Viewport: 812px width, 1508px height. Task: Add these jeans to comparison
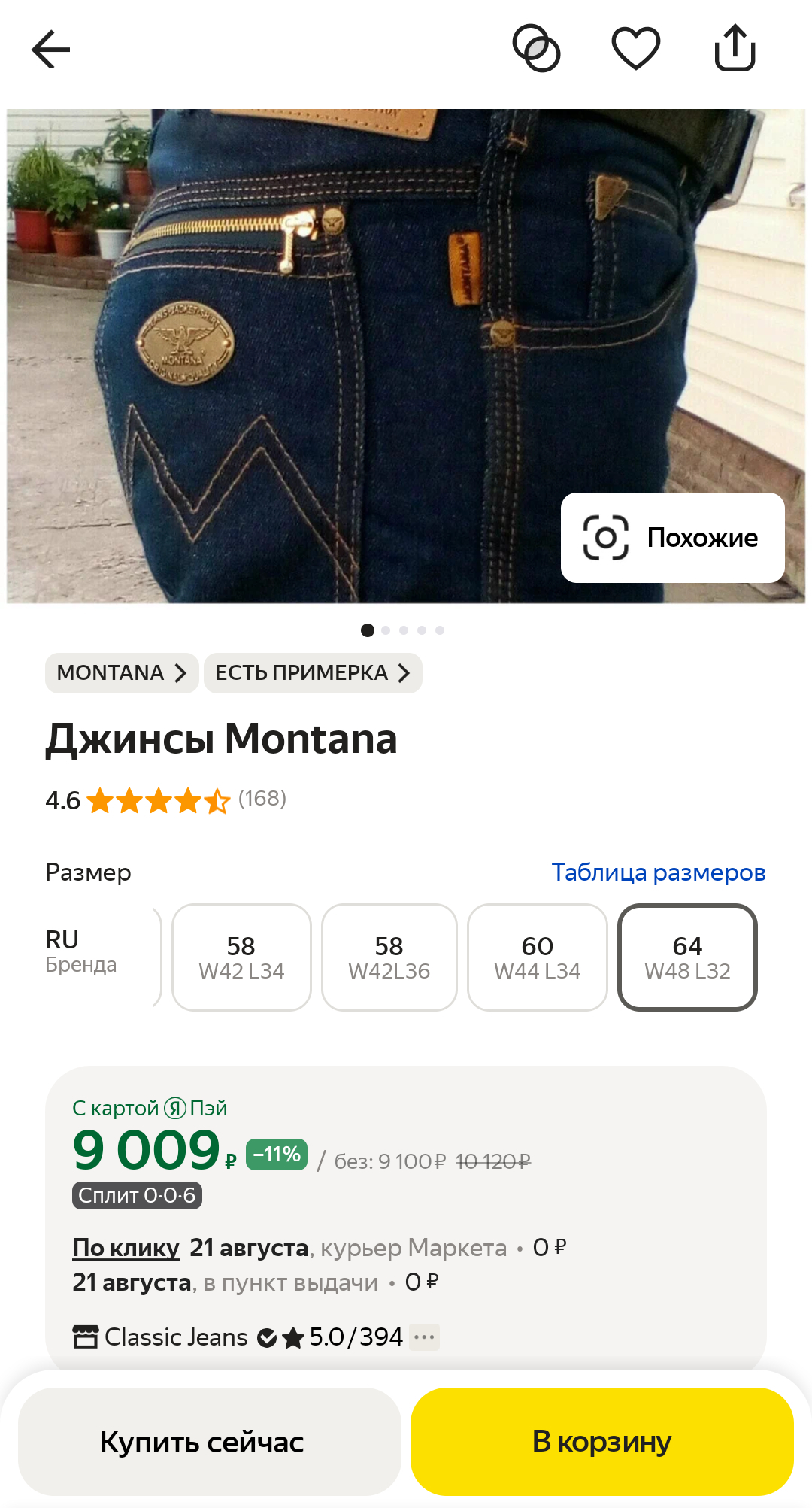point(536,49)
